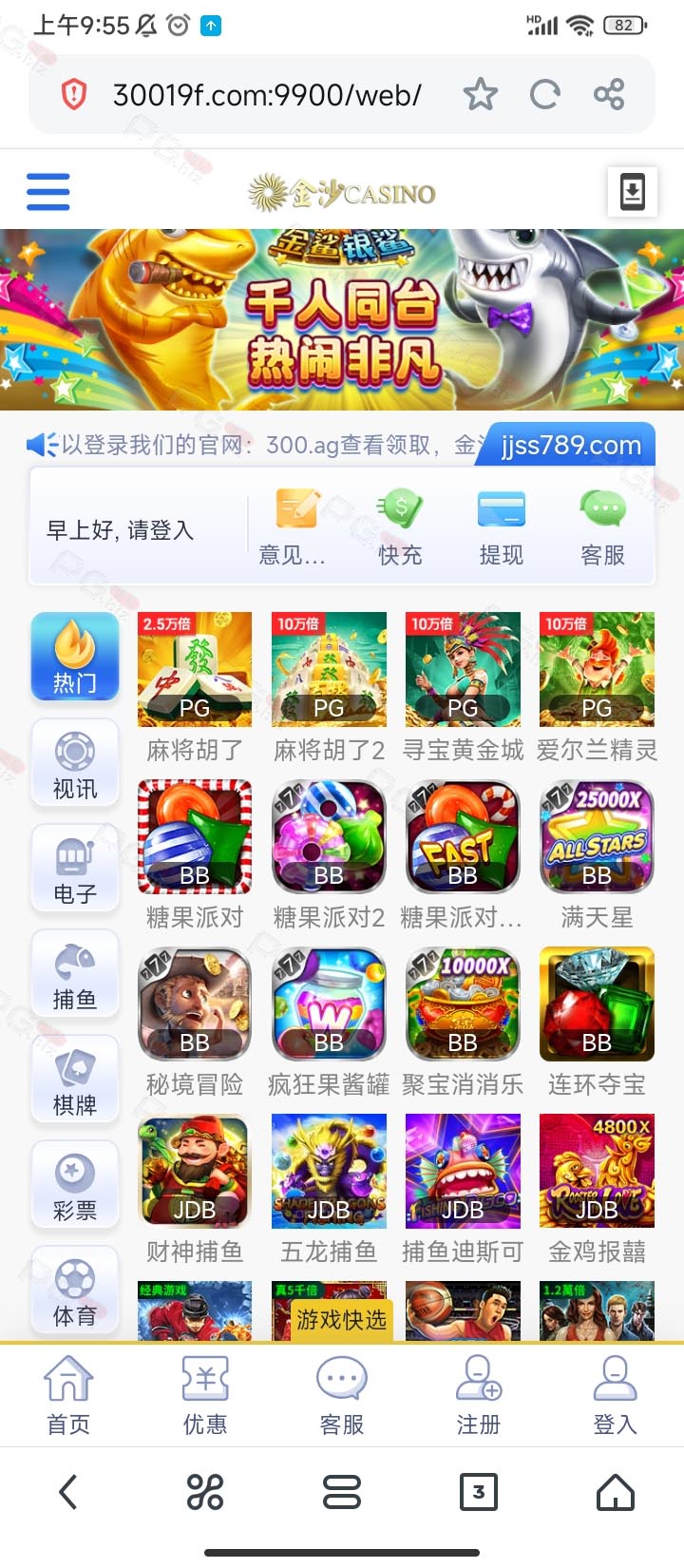Image resolution: width=684 pixels, height=1568 pixels.
Task: Go to the 优惠 promotions tab
Action: pos(205,1394)
